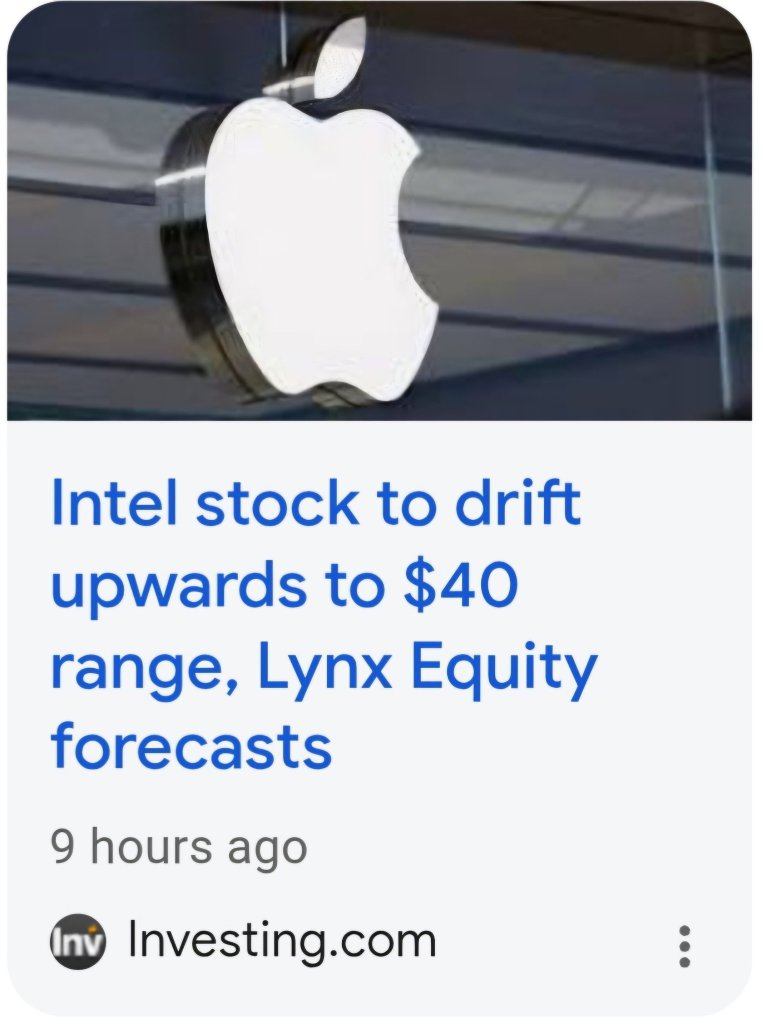Open the overflow menu on Investing.com card
This screenshot has height=1024, width=762.
click(684, 945)
